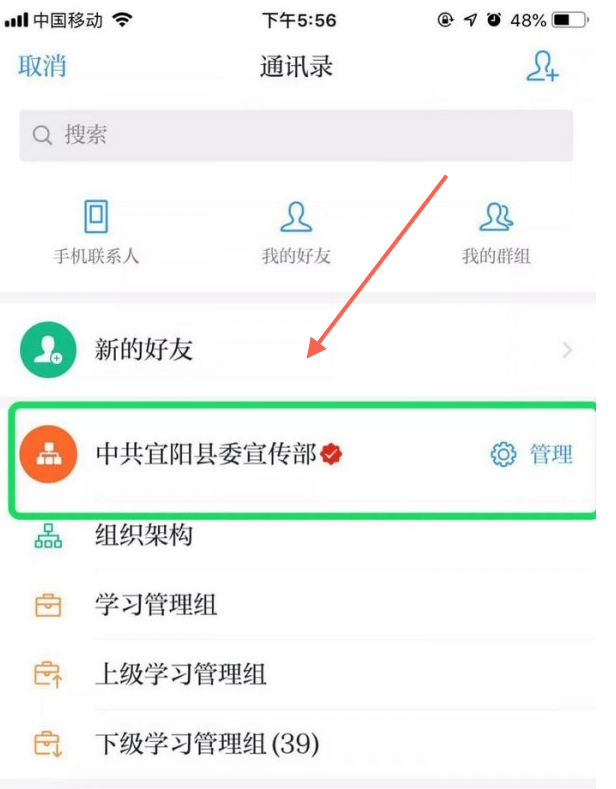
Task: Open 下级学习管理组 (39)
Action: click(x=206, y=744)
